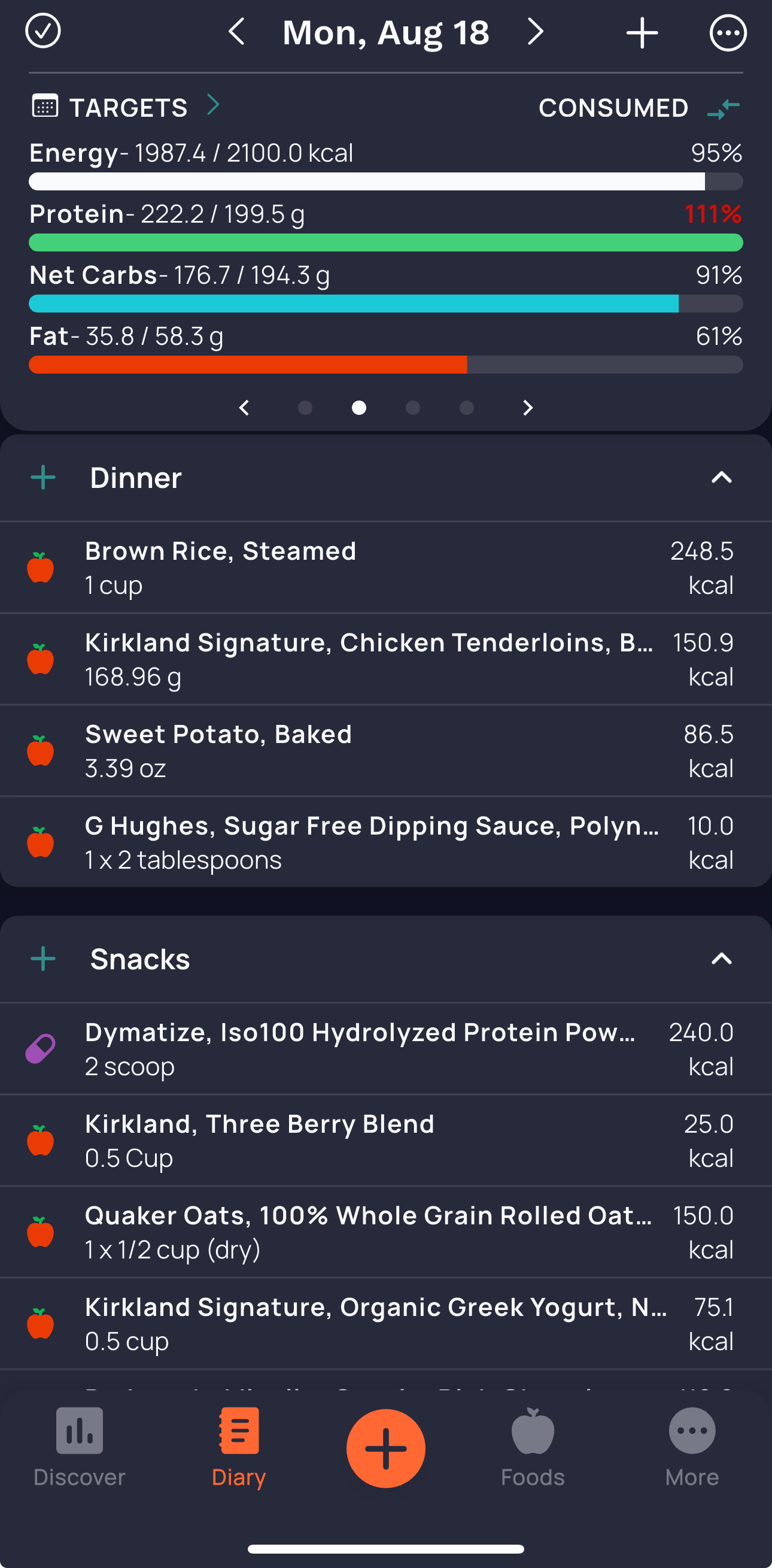Switch to the Foods tab
This screenshot has width=772, height=1568.
pos(532,1447)
